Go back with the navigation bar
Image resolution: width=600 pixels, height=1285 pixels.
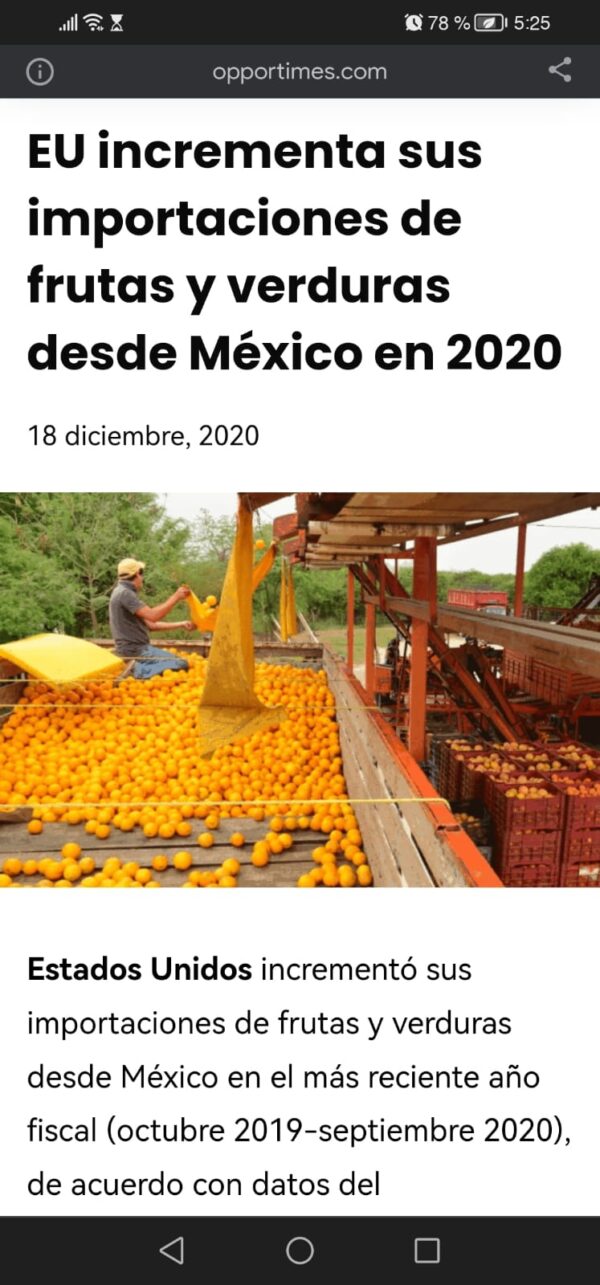tap(172, 1250)
